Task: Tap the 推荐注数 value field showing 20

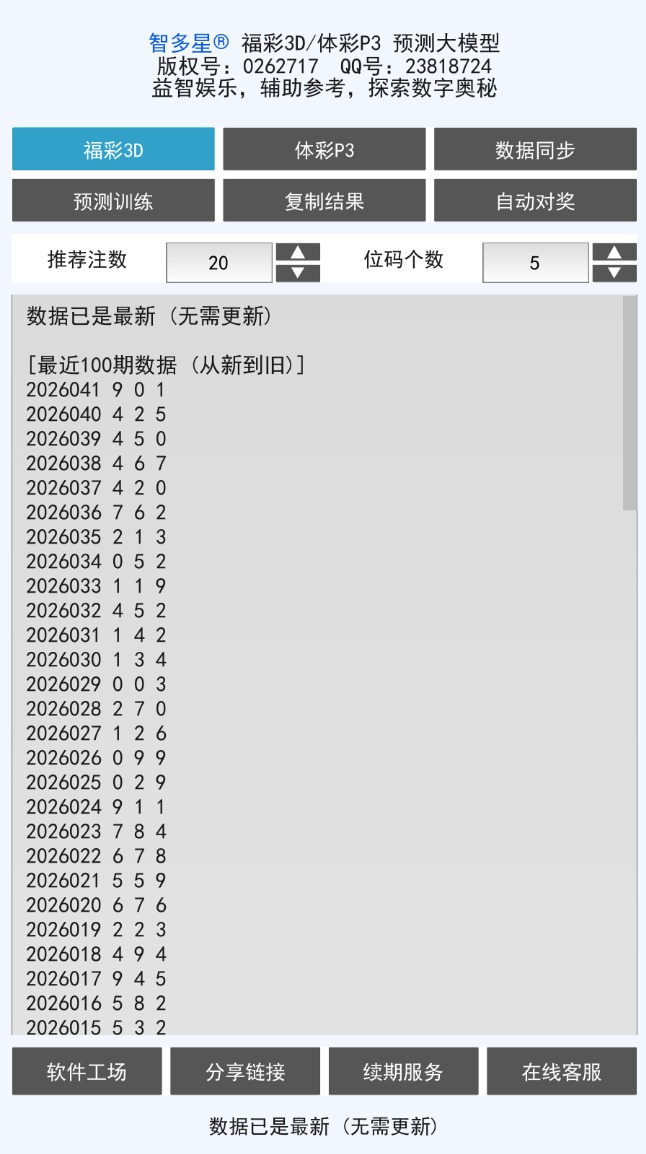Action: 219,263
